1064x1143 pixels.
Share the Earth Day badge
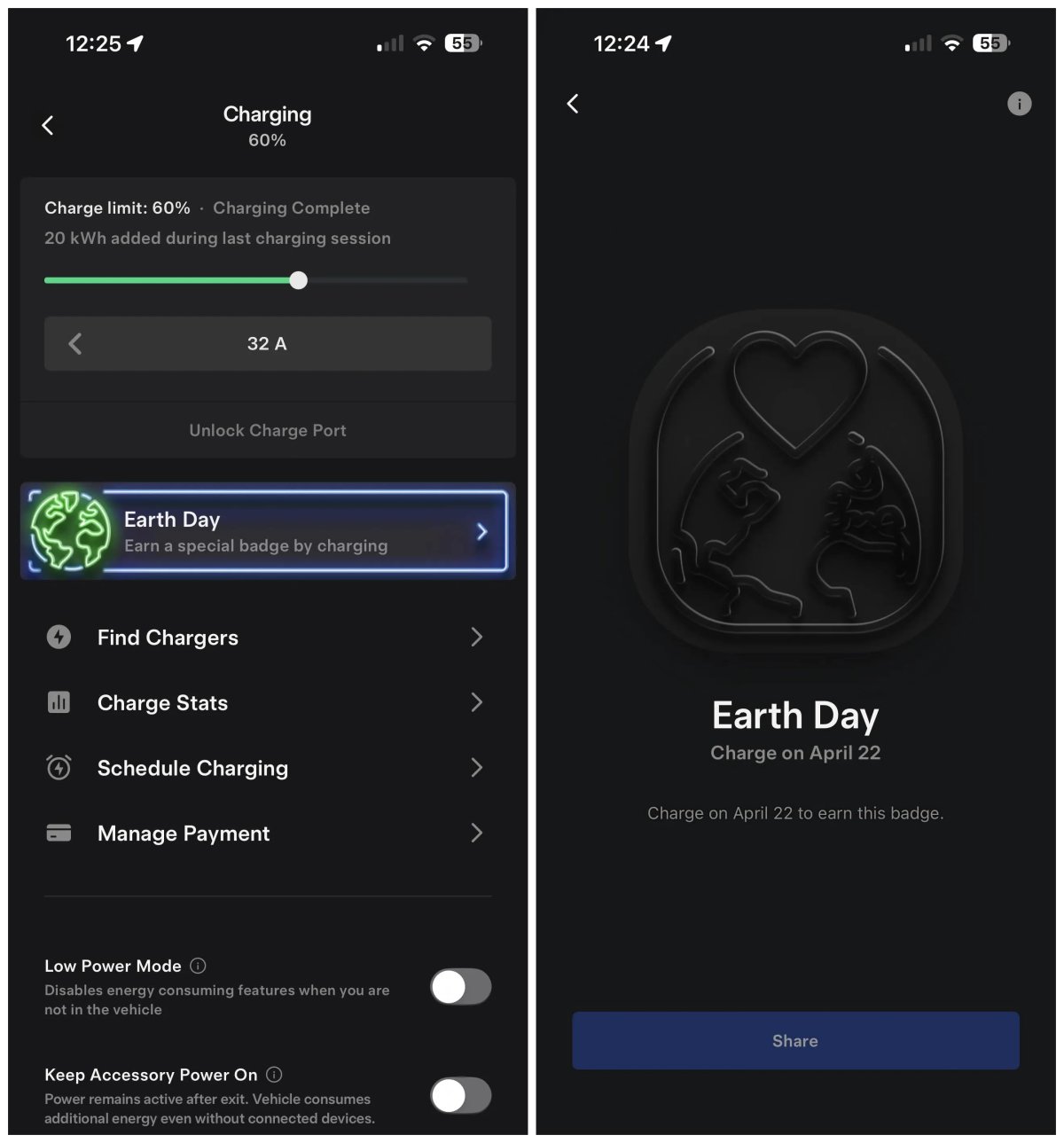[x=794, y=1040]
